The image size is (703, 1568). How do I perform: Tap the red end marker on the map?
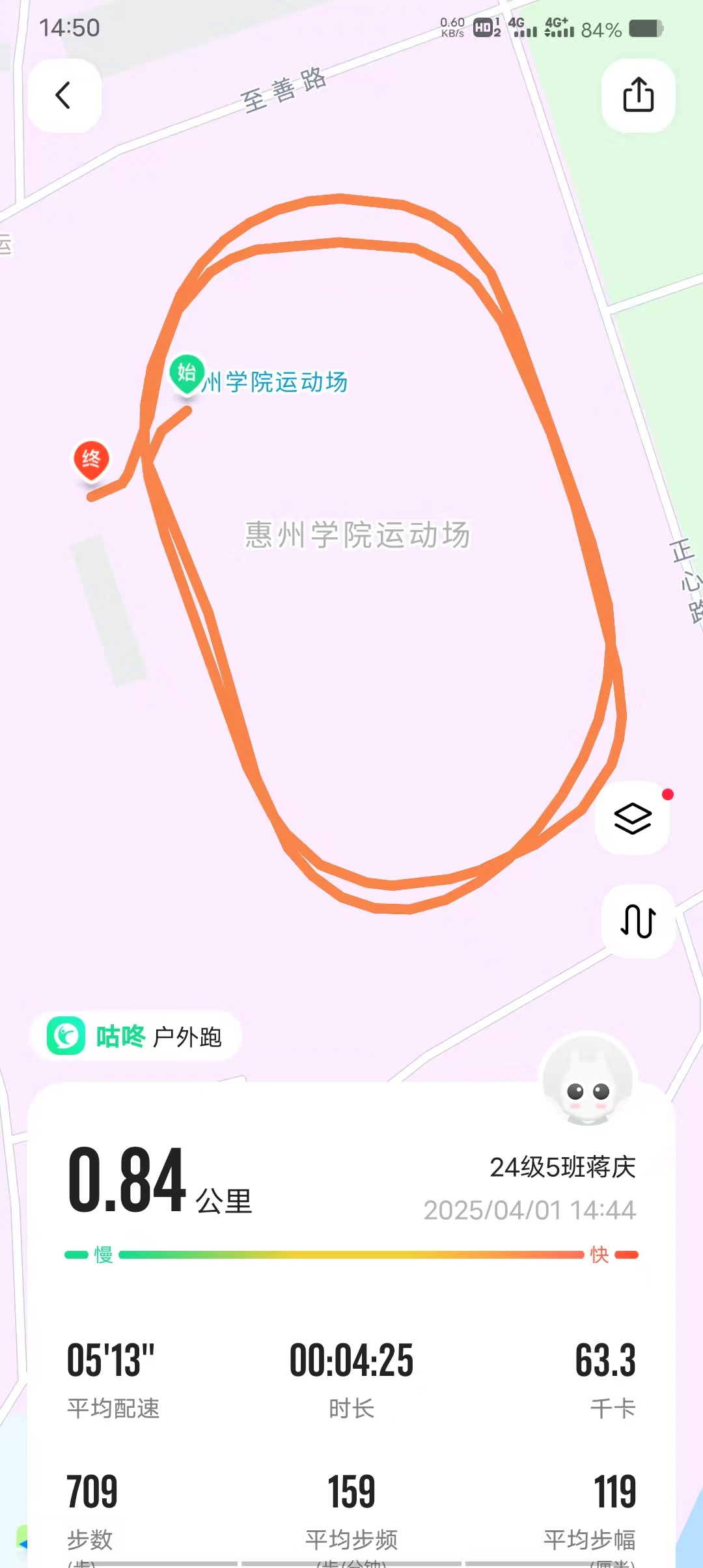click(91, 460)
